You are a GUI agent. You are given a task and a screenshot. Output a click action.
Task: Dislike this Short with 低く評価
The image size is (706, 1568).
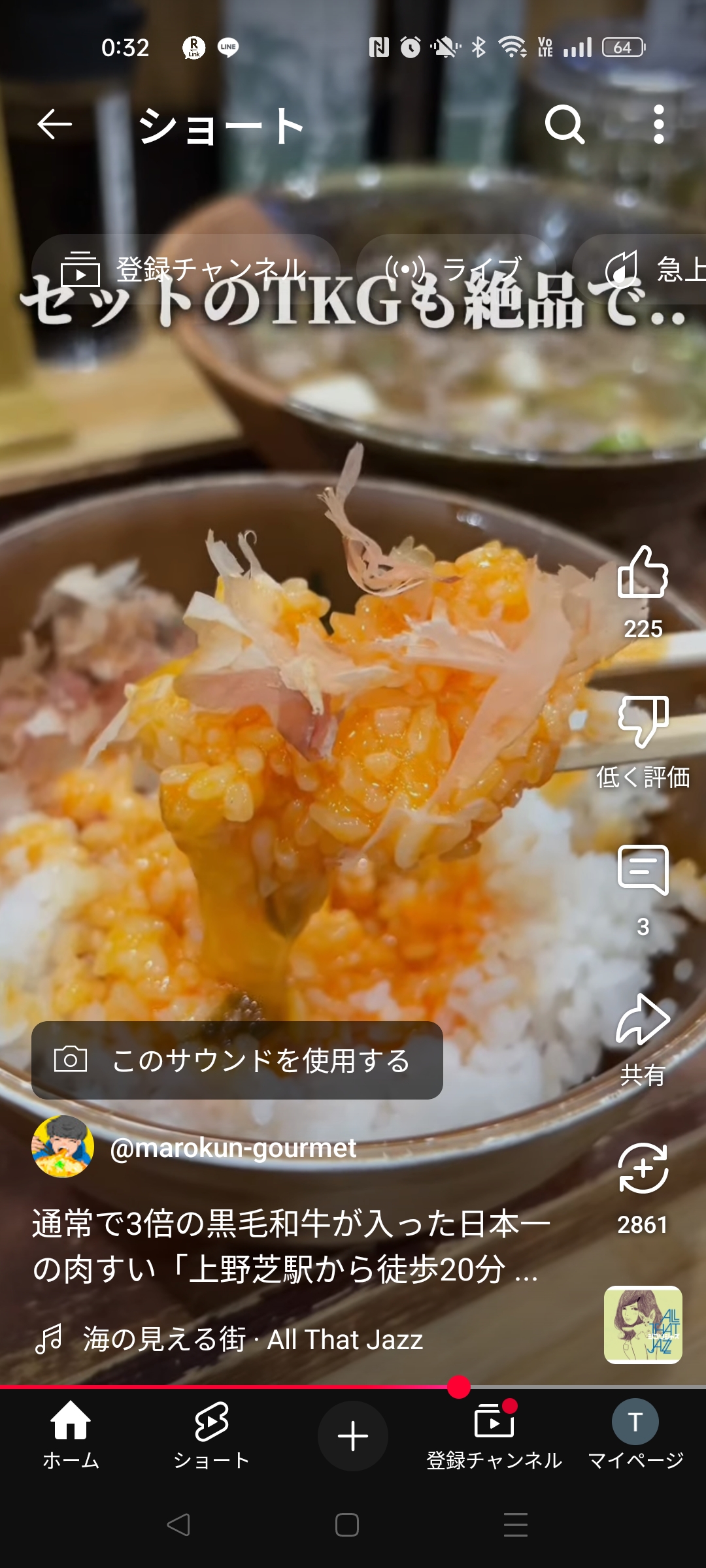[643, 722]
